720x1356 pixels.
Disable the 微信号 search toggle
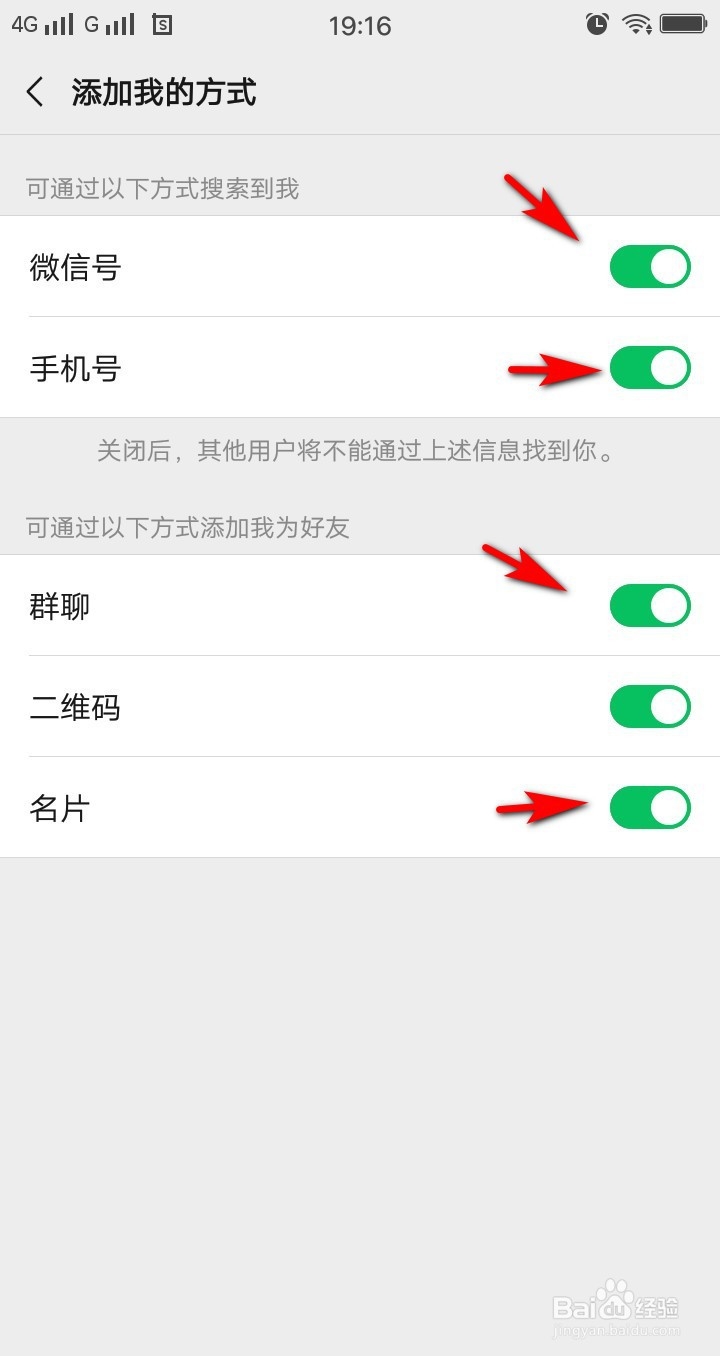coord(650,266)
